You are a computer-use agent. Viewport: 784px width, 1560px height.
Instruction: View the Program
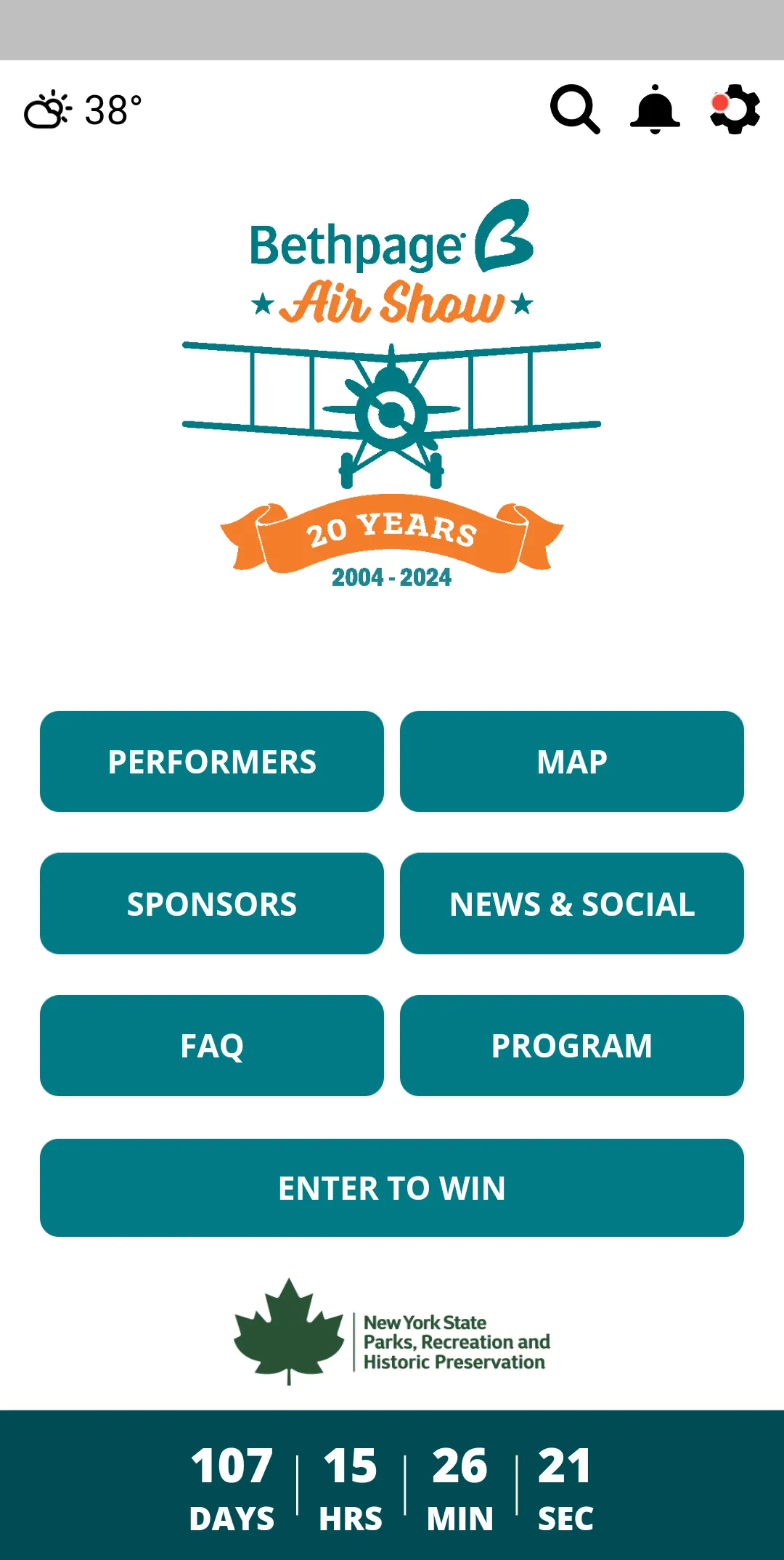572,1045
